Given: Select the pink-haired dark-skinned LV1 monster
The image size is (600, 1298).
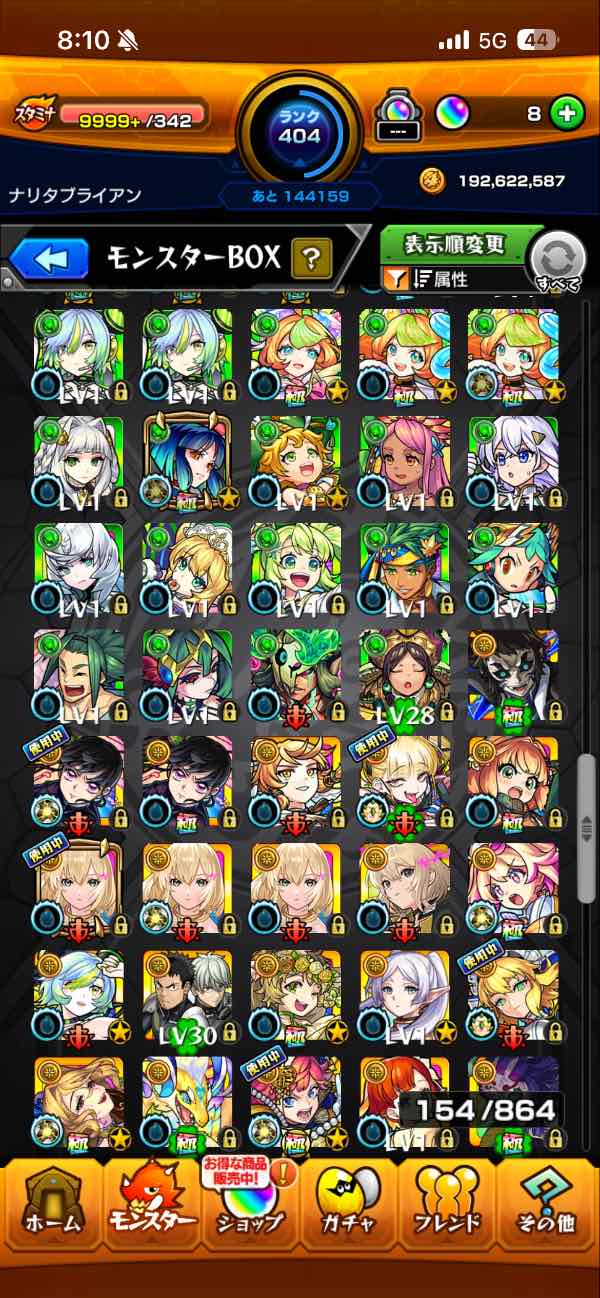Looking at the screenshot, I should 405,461.
